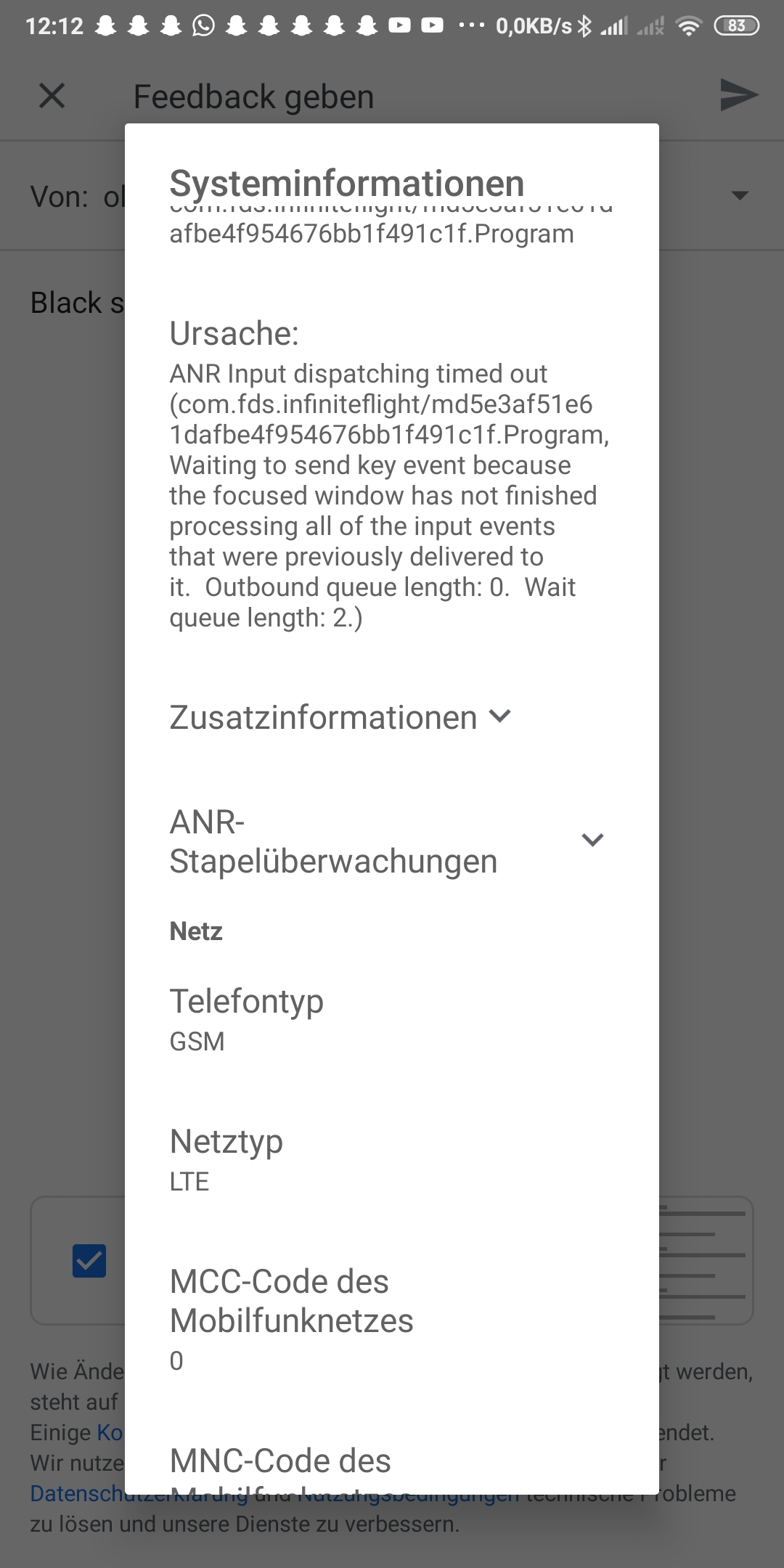
Task: Expand the ANR-Stapelüberwachungen section
Action: pos(592,841)
